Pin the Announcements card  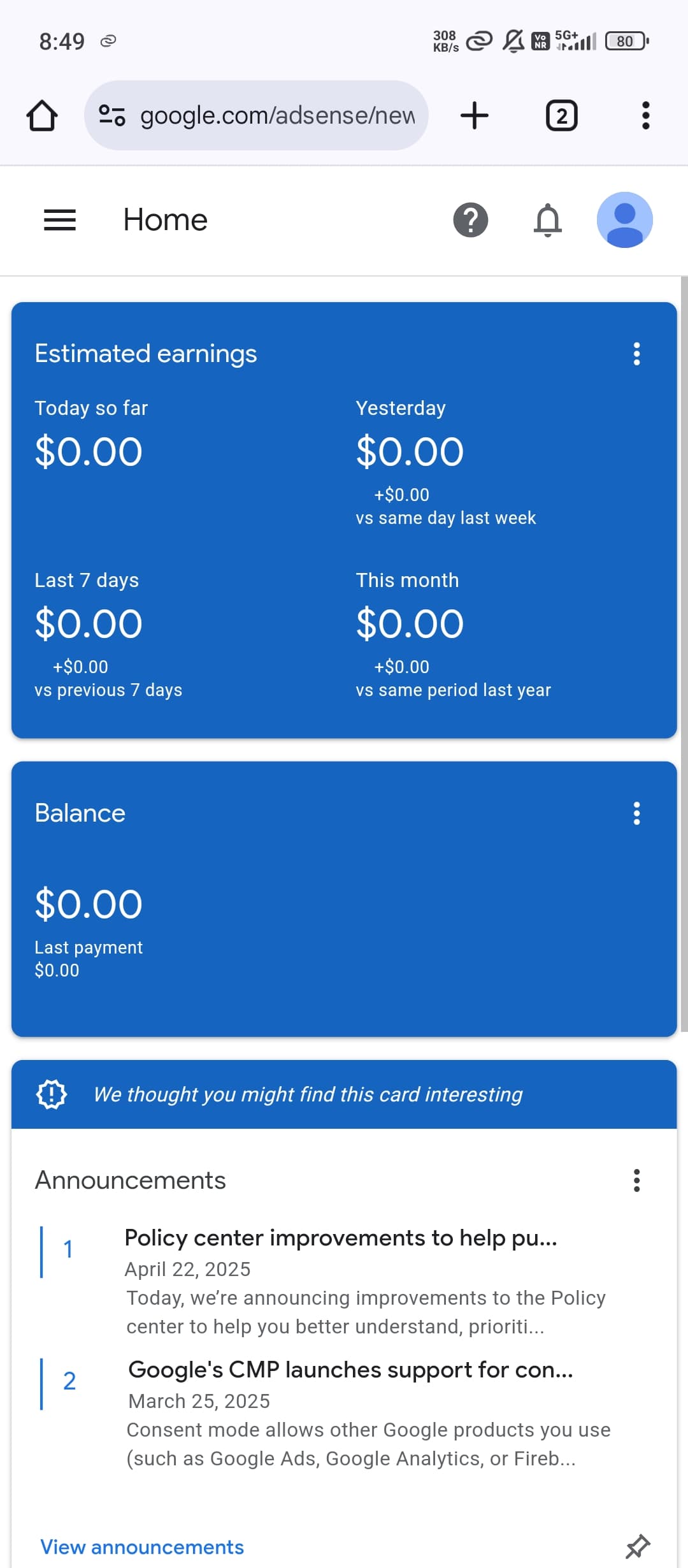638,1546
